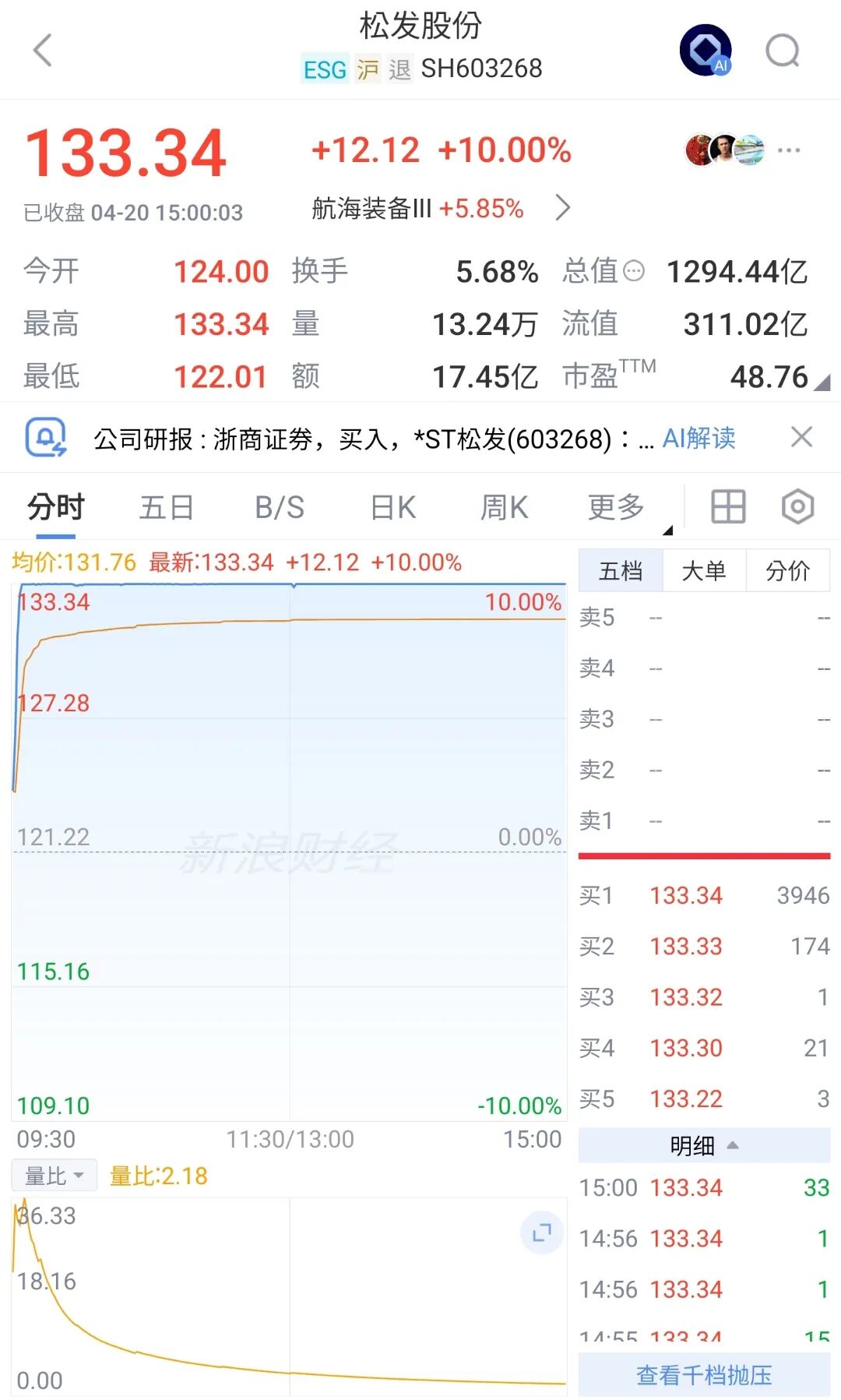Screen dimensions: 841x1400
Task: Switch to the 日K chart tab
Action: pyautogui.click(x=391, y=506)
